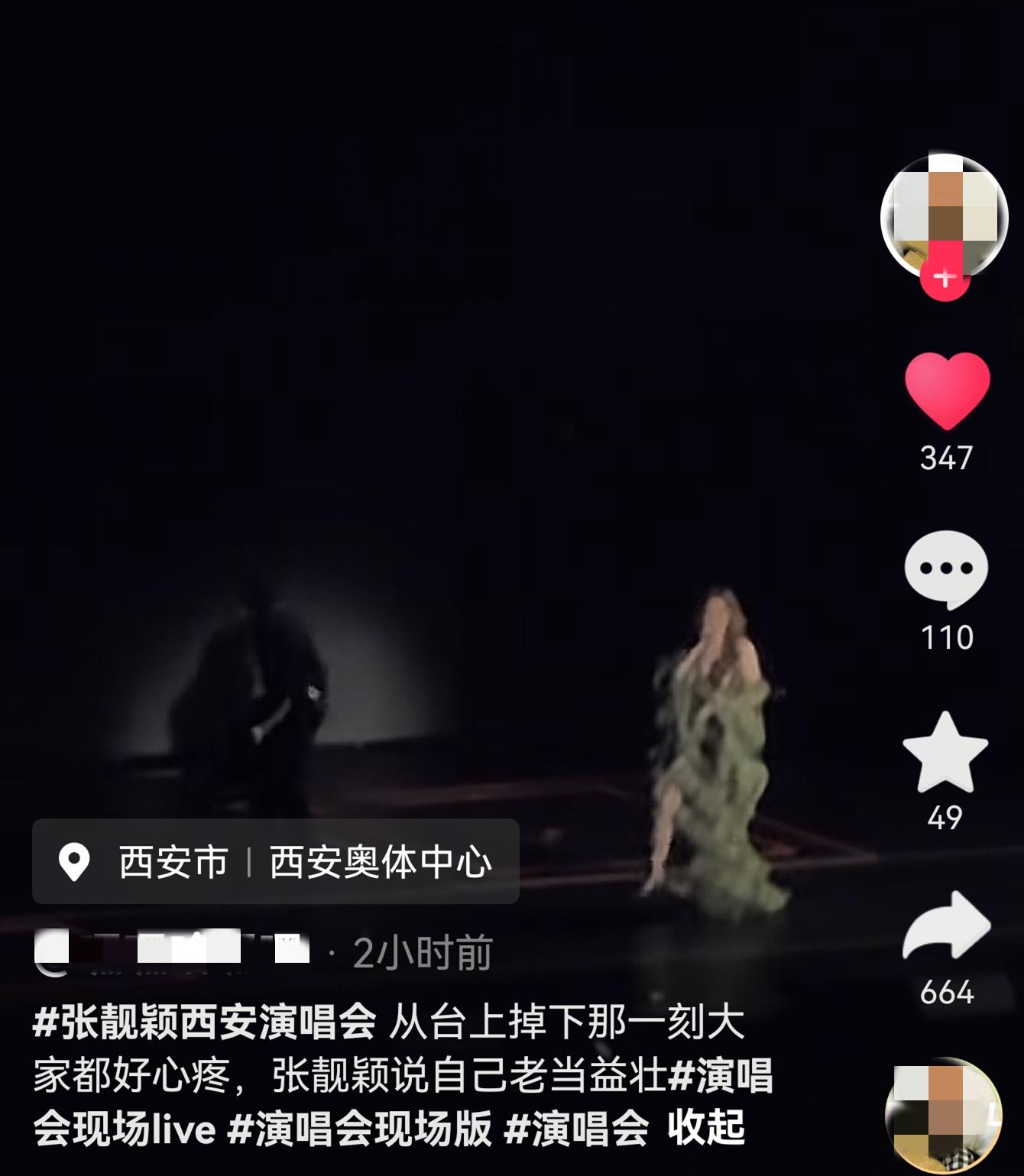This screenshot has height=1176, width=1024.
Task: Share this video
Action: (946, 926)
